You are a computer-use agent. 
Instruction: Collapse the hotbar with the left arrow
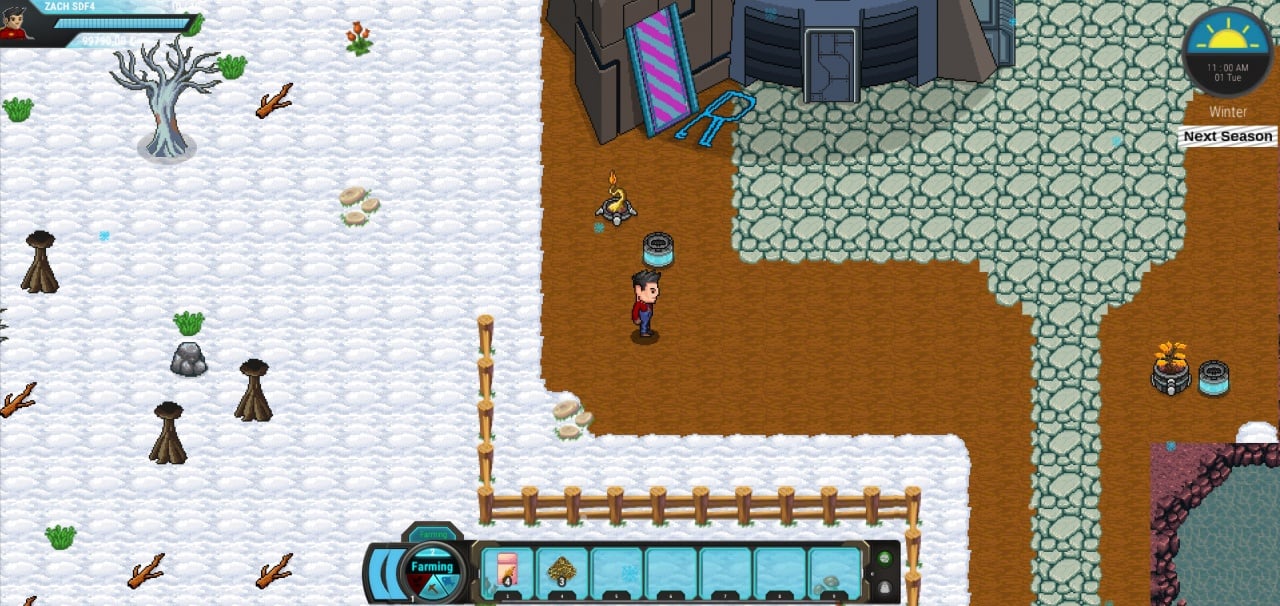(x=383, y=574)
